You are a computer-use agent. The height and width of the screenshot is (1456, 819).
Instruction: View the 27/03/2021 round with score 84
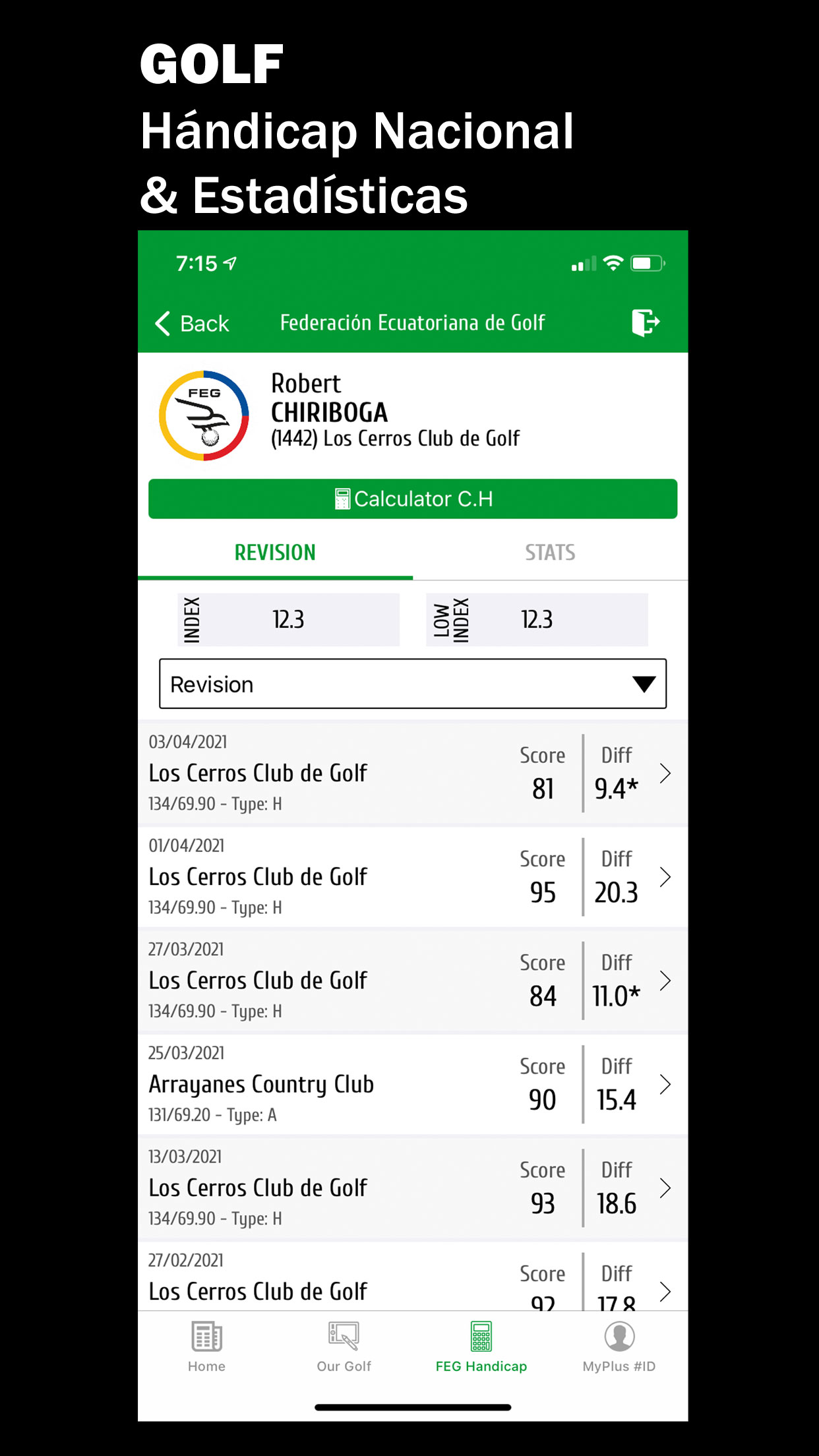413,980
